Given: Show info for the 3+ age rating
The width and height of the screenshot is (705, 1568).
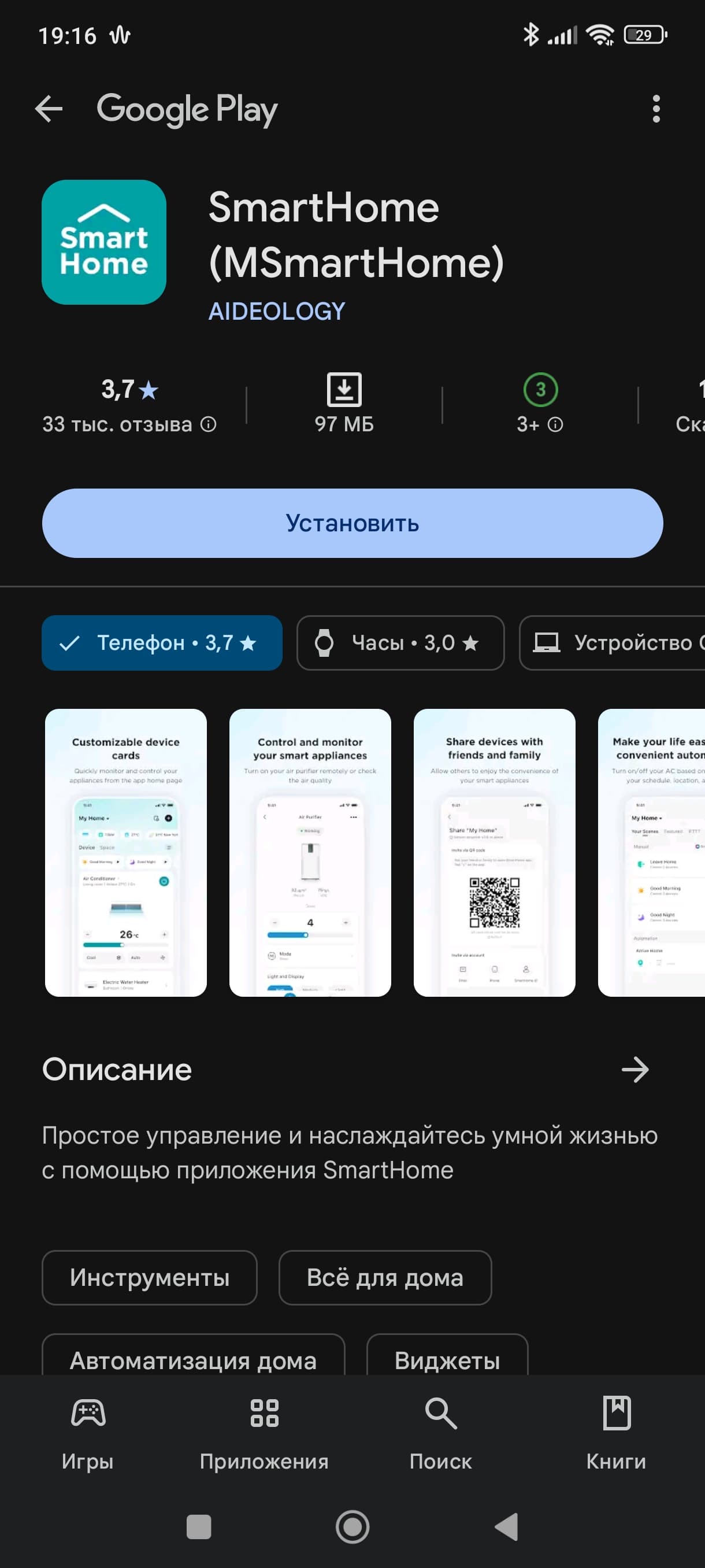Looking at the screenshot, I should (x=555, y=424).
